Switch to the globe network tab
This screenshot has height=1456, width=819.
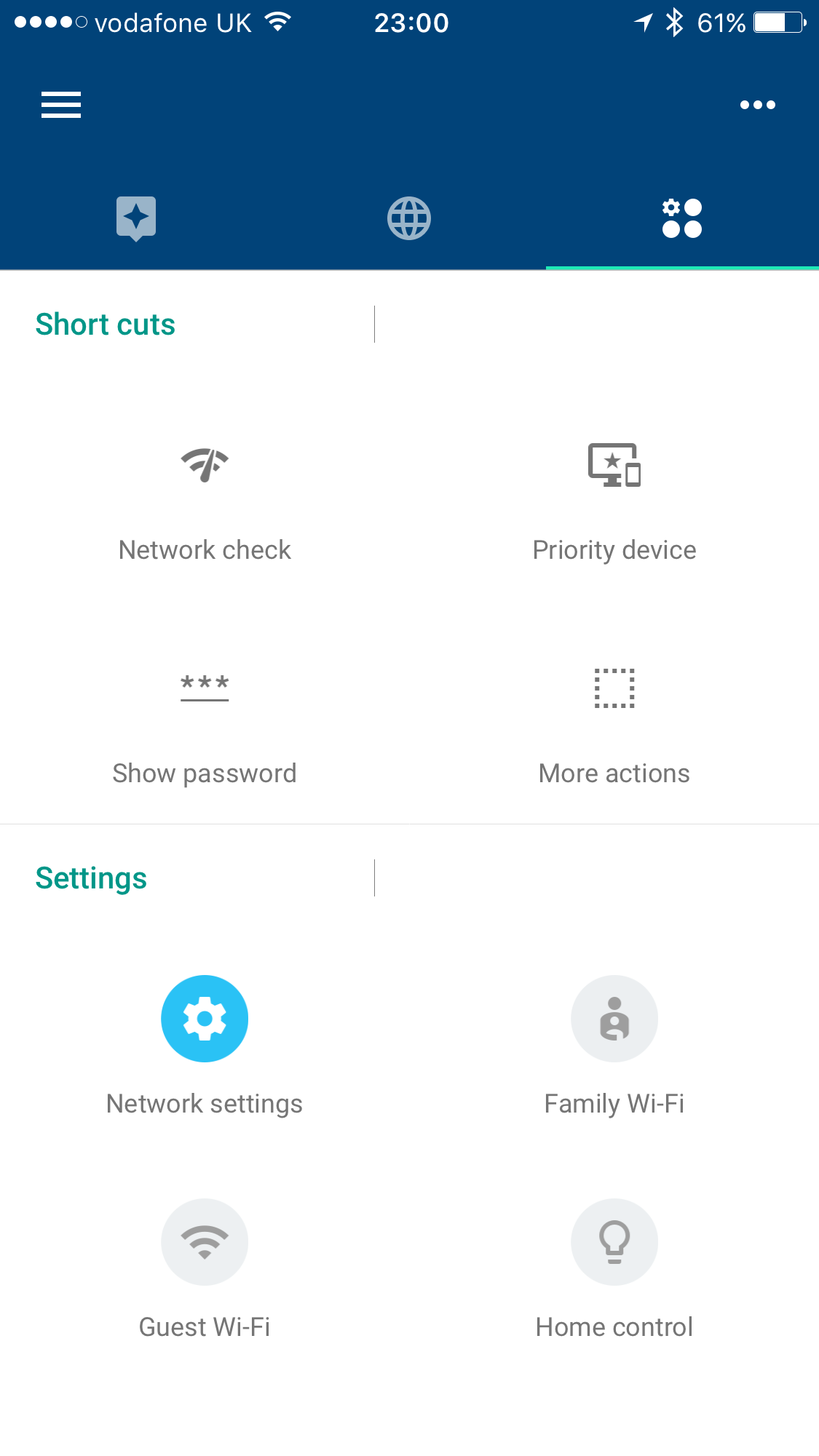tap(409, 218)
